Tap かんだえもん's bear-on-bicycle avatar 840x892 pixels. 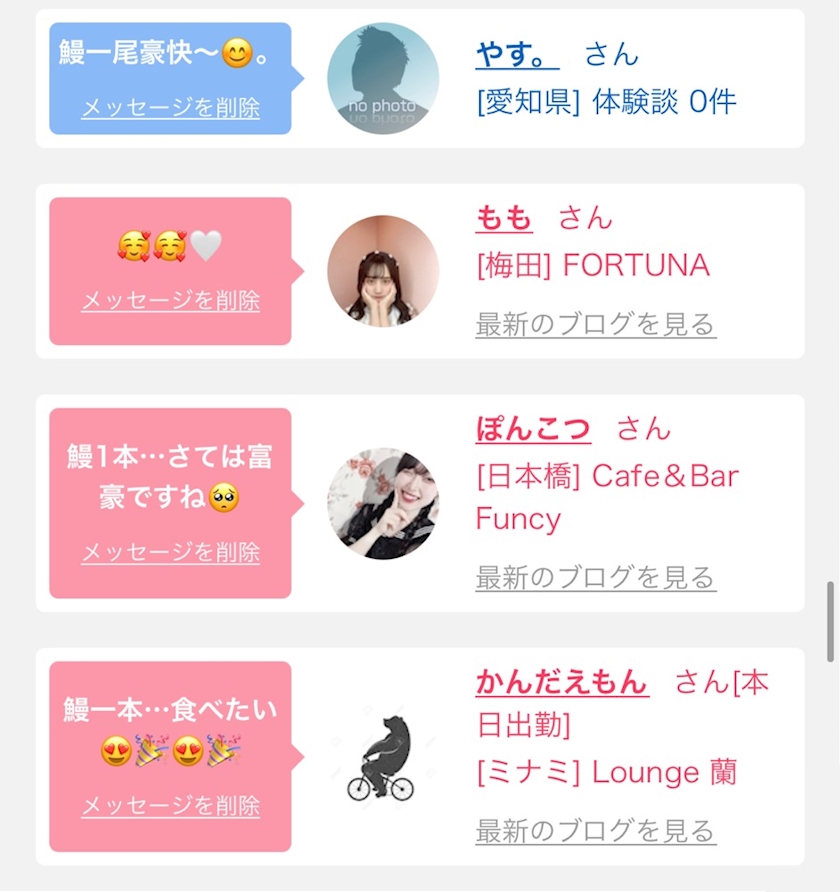[383, 757]
